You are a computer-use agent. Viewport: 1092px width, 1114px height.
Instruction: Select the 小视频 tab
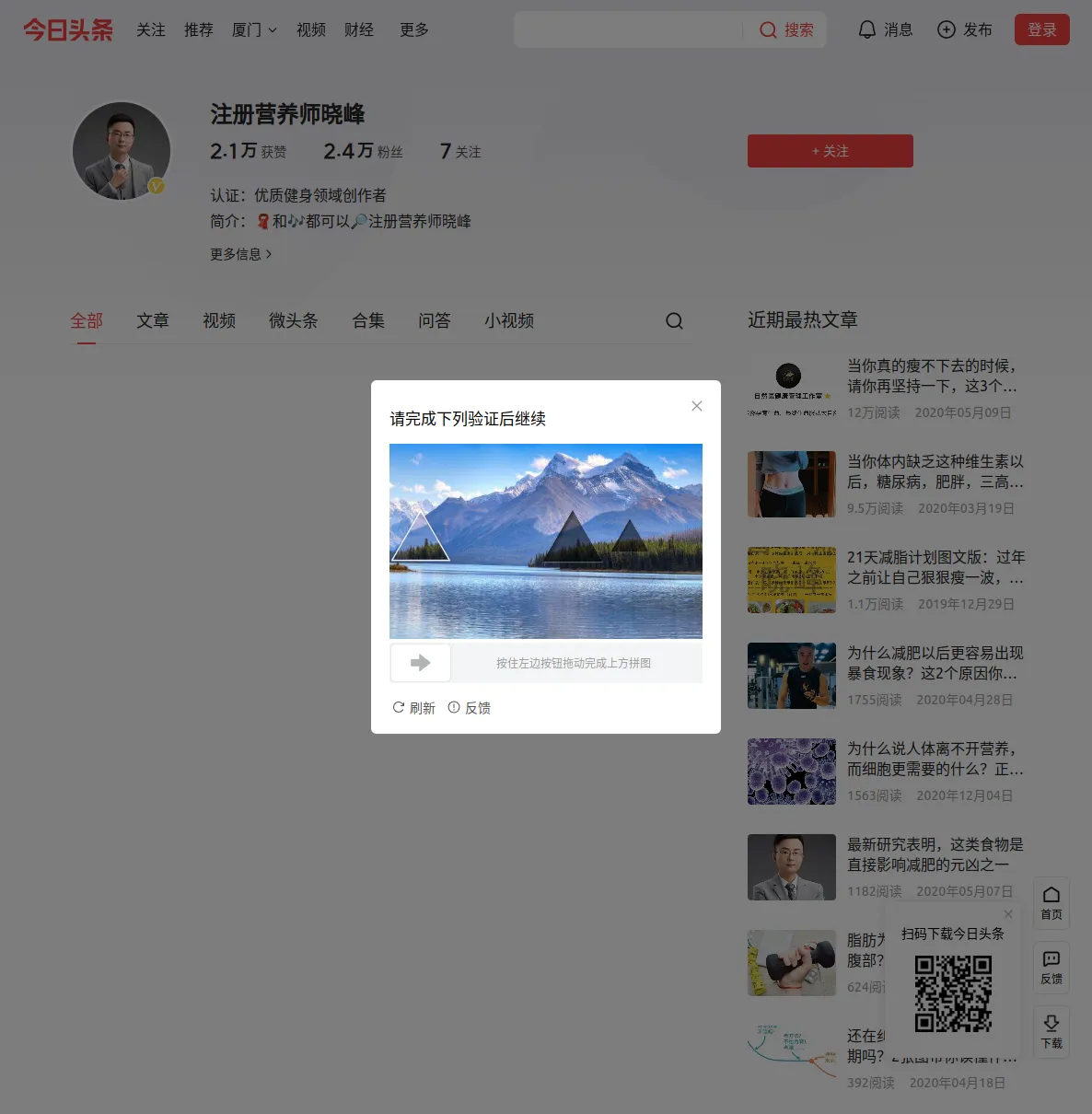pos(509,320)
